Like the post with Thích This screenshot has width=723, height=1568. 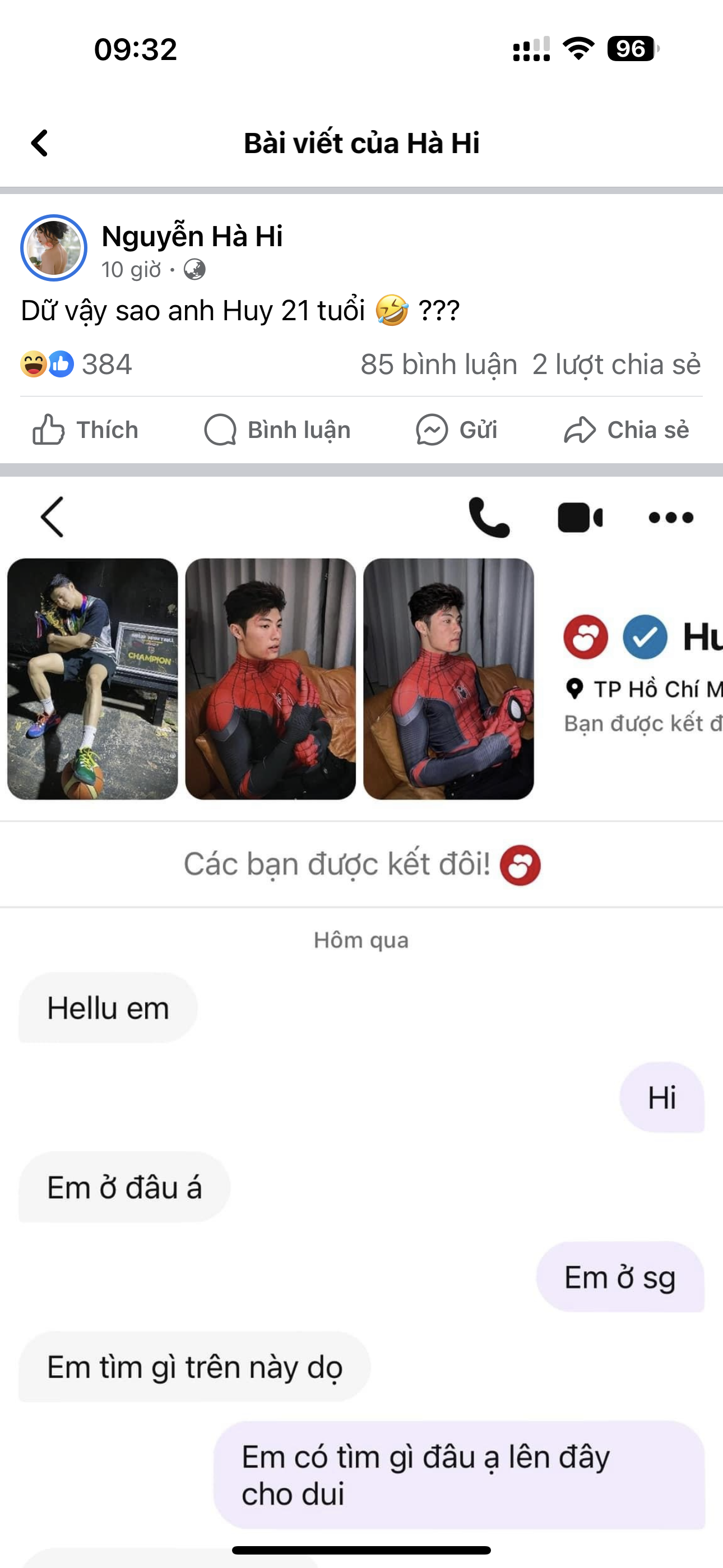click(x=85, y=430)
